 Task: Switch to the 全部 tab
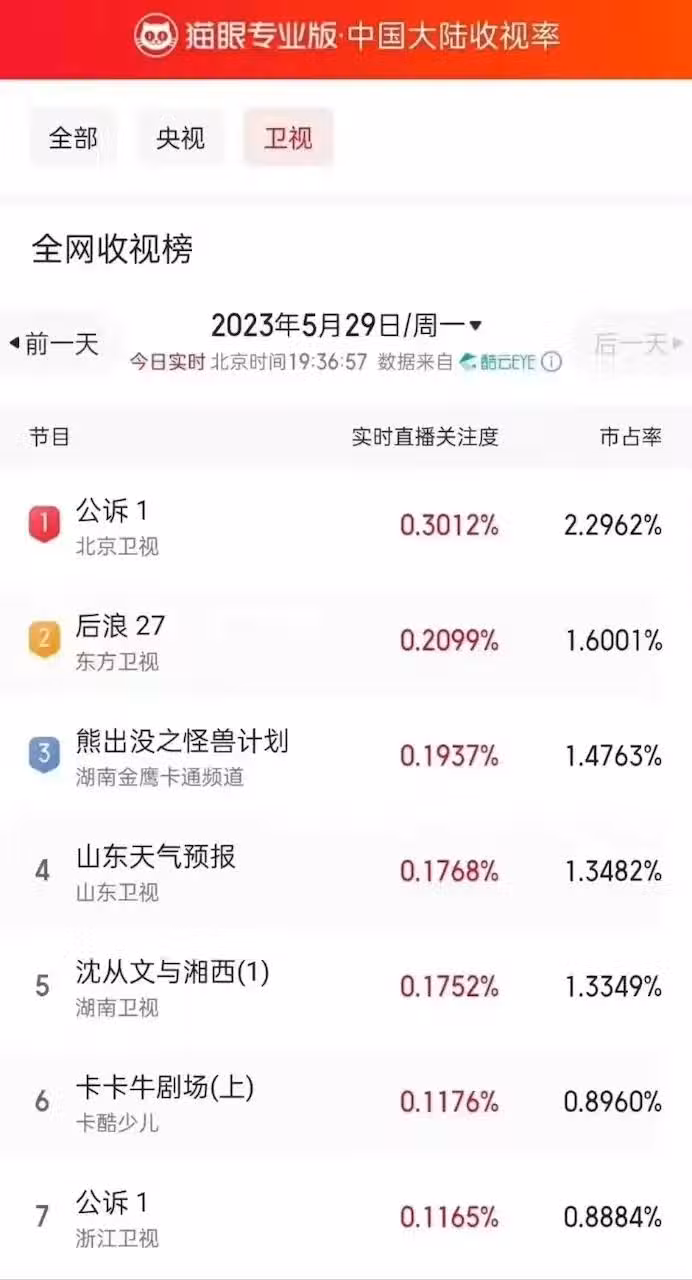pos(73,138)
